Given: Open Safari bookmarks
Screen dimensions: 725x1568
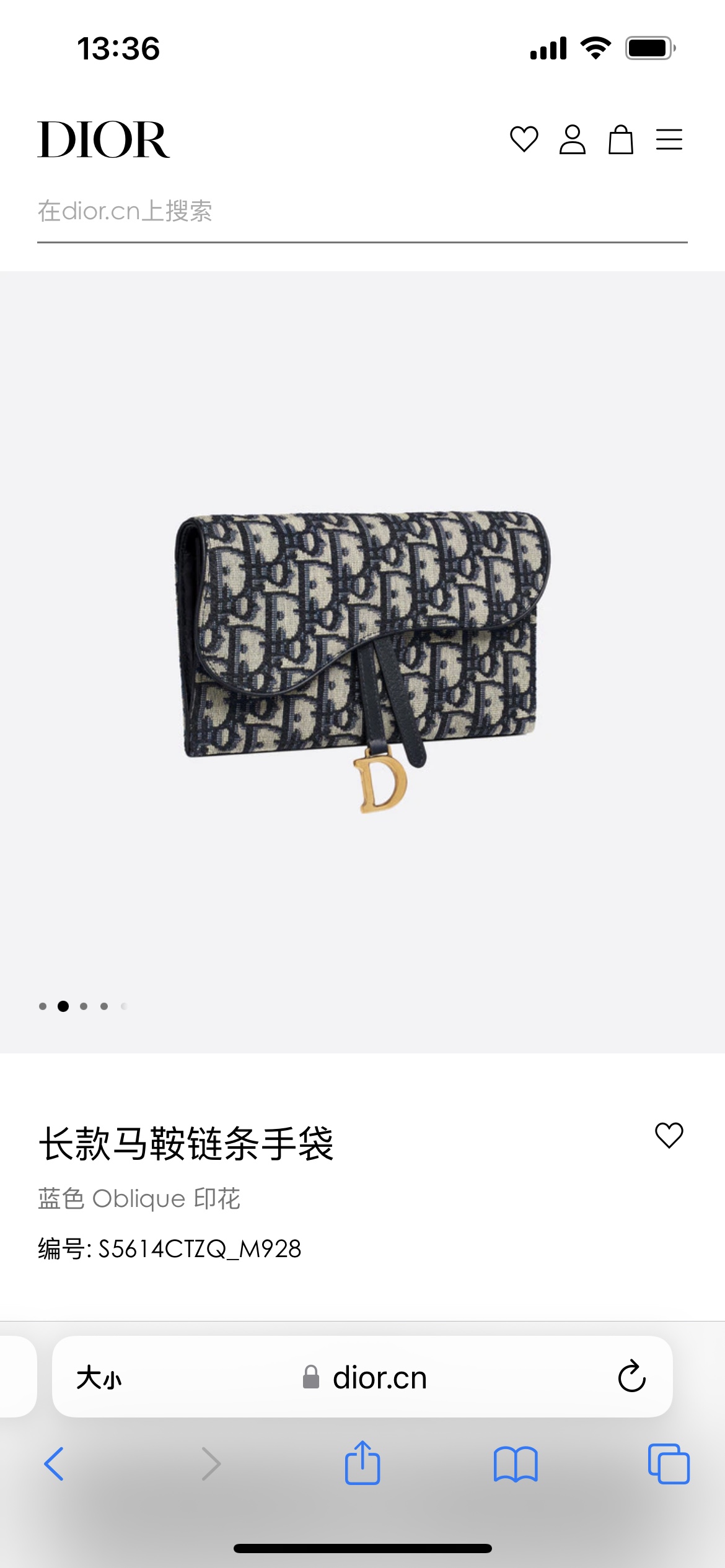Looking at the screenshot, I should click(516, 1464).
